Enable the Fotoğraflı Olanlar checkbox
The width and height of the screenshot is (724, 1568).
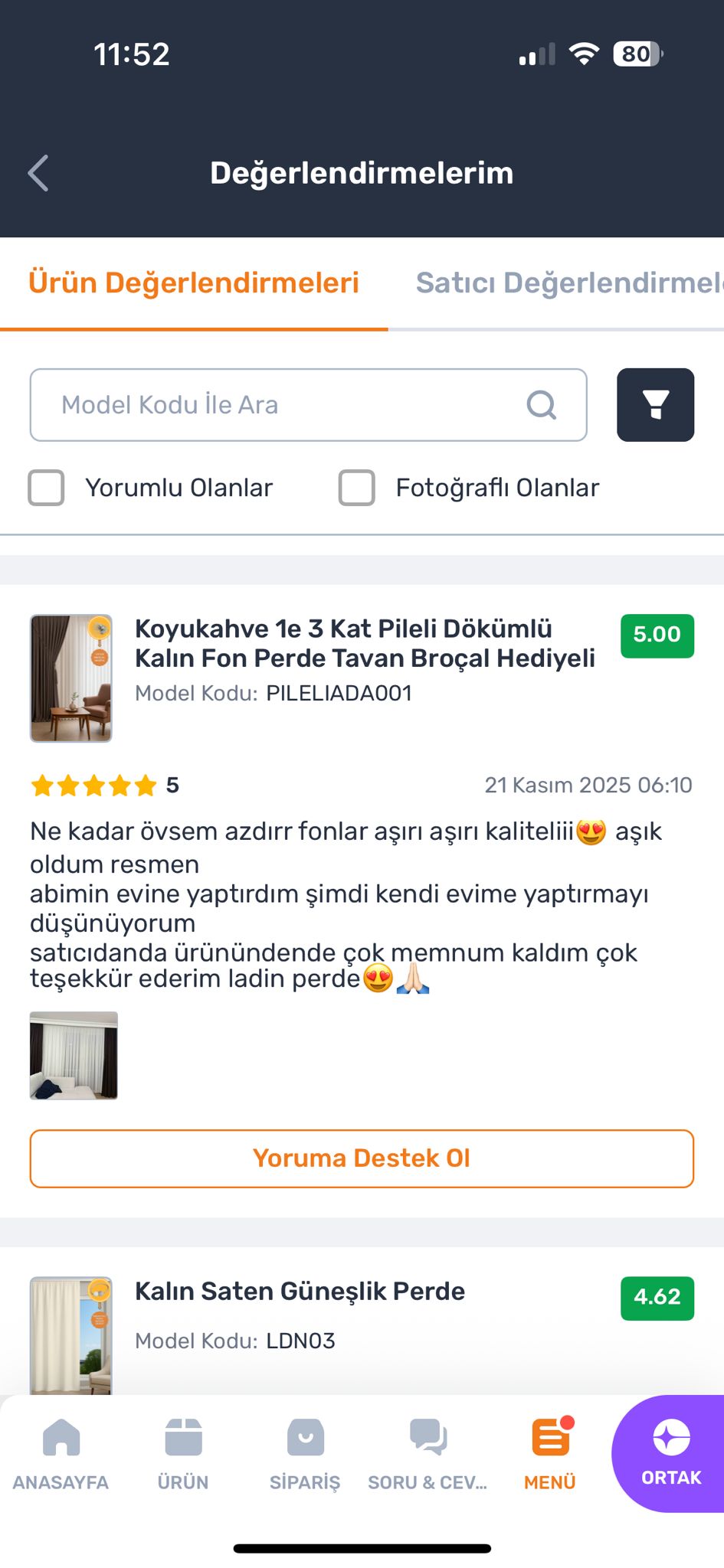pos(355,487)
